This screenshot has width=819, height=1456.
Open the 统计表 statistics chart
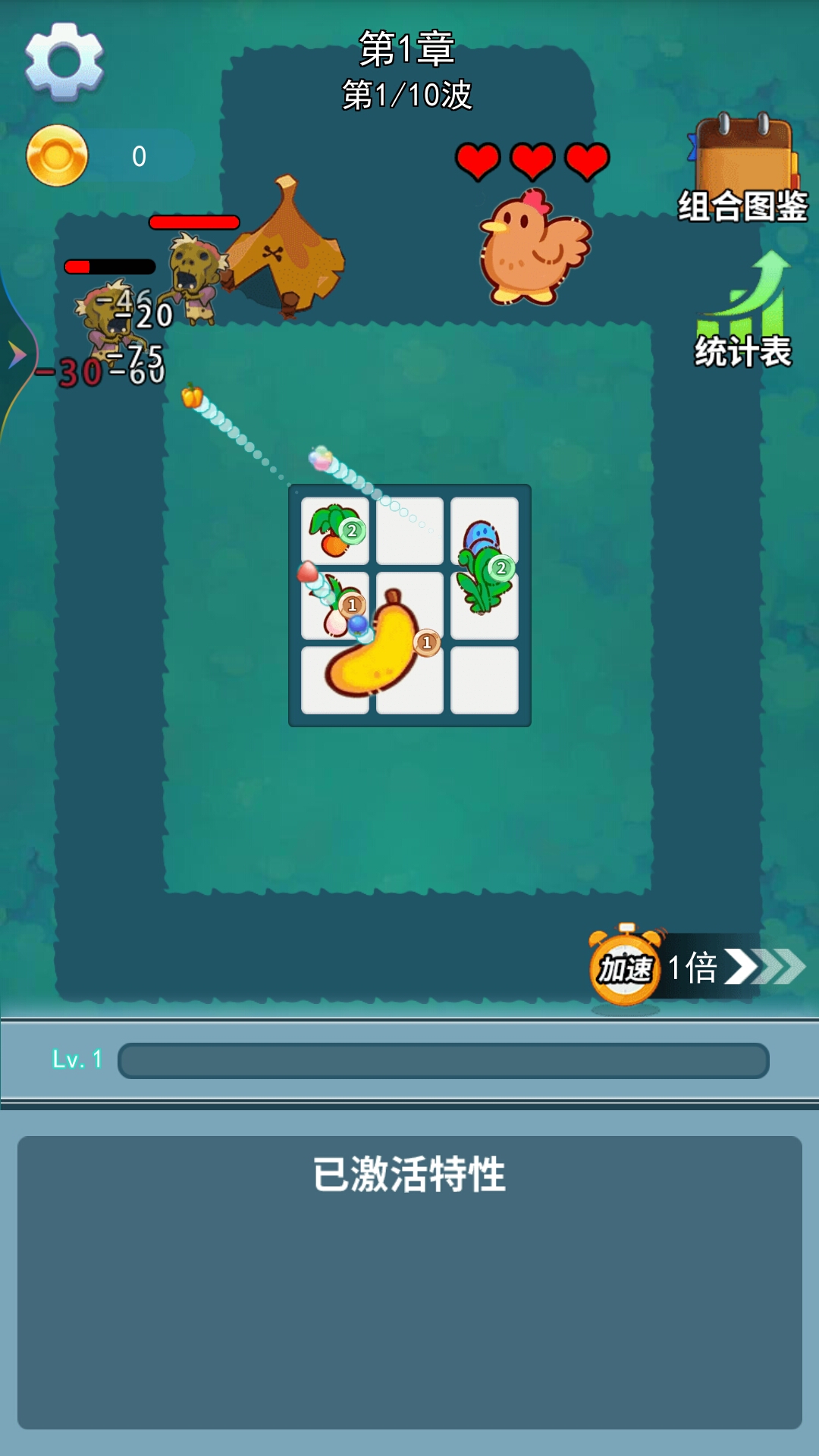pos(743,309)
